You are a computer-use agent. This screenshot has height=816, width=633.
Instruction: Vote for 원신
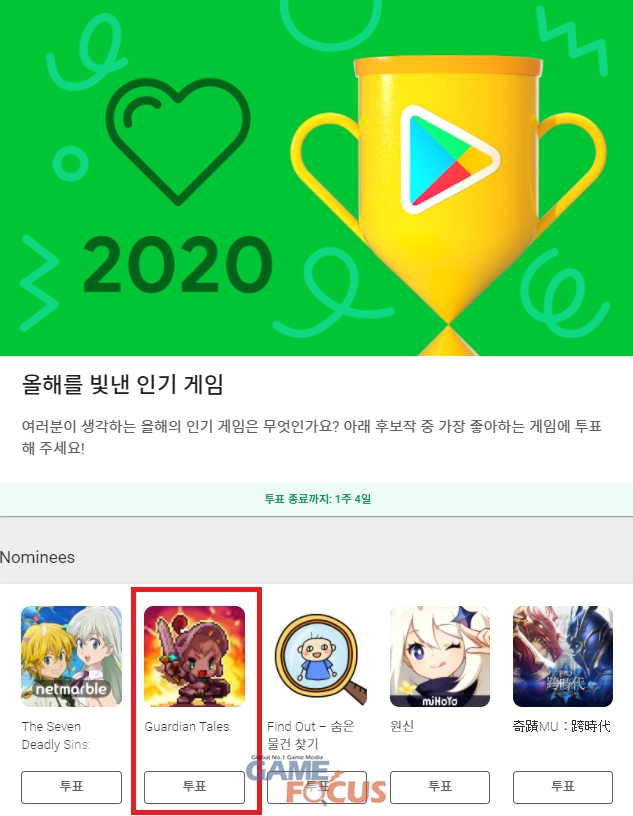point(440,787)
